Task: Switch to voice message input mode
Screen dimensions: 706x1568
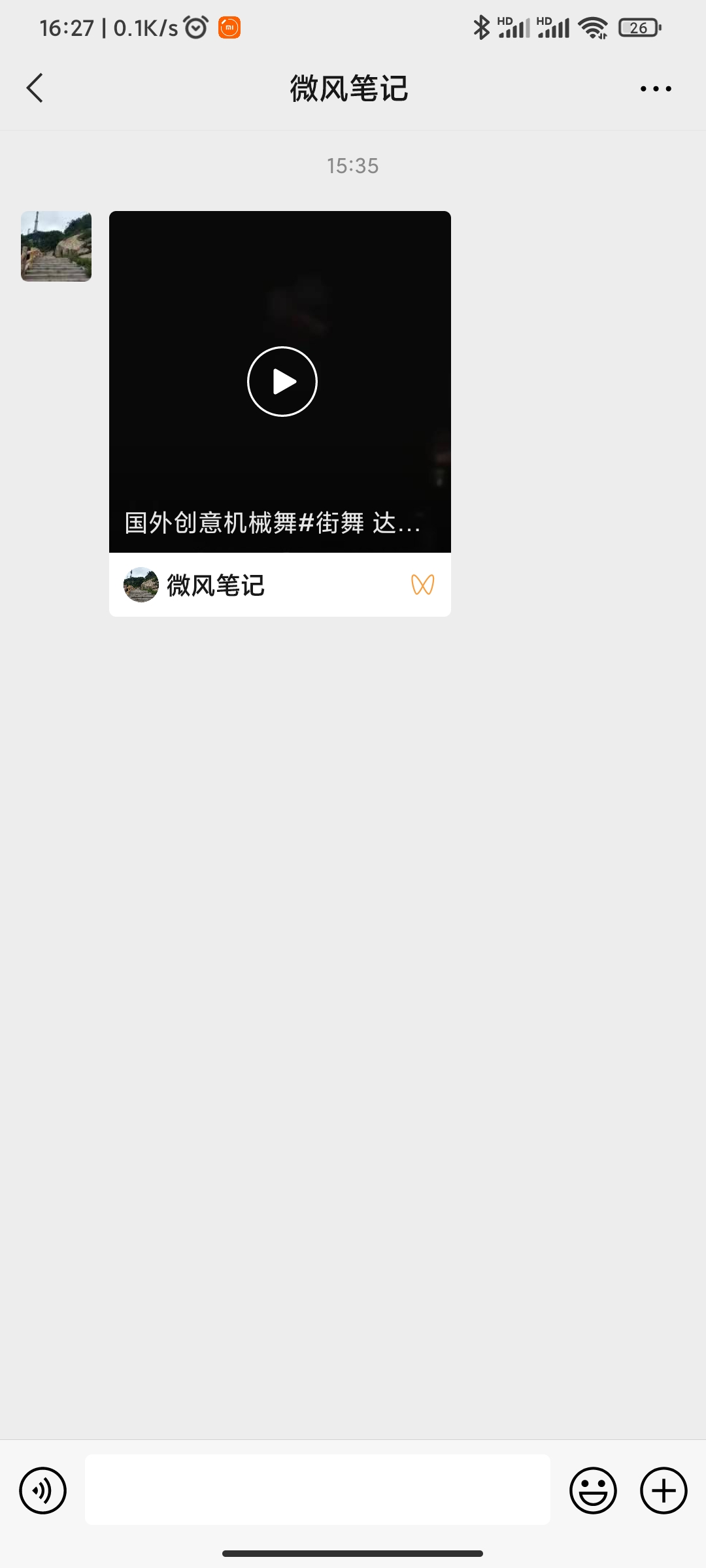Action: (x=43, y=1490)
